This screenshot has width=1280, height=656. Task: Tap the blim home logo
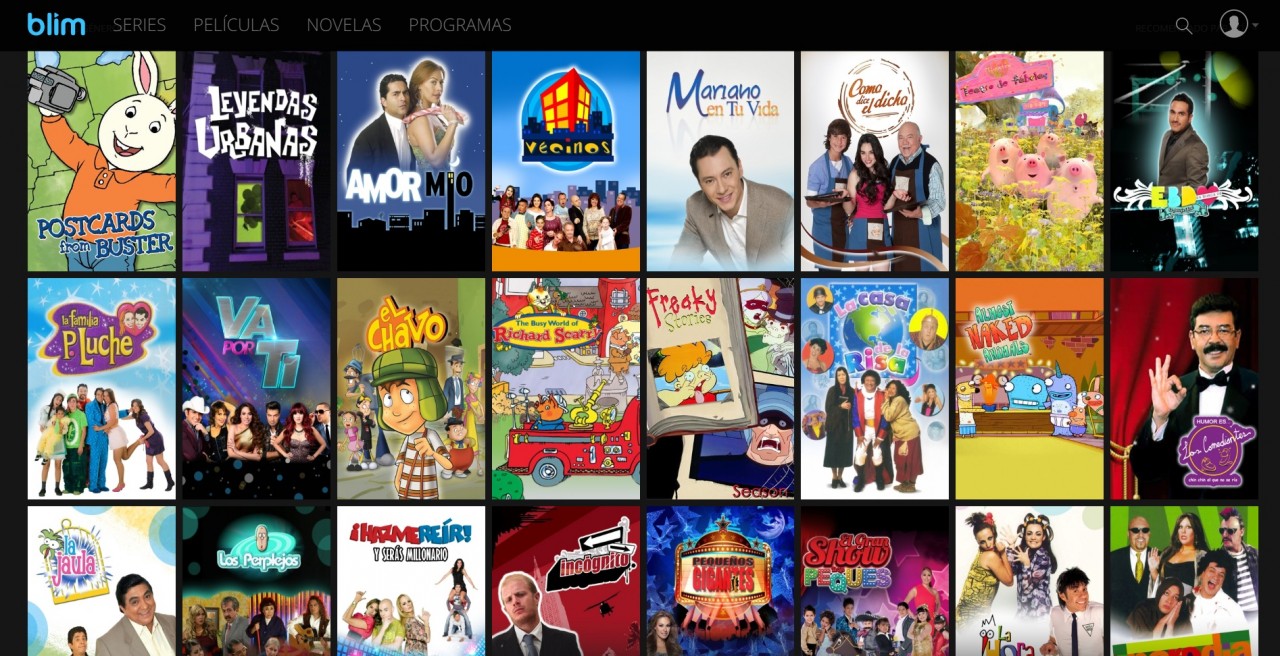[56, 25]
